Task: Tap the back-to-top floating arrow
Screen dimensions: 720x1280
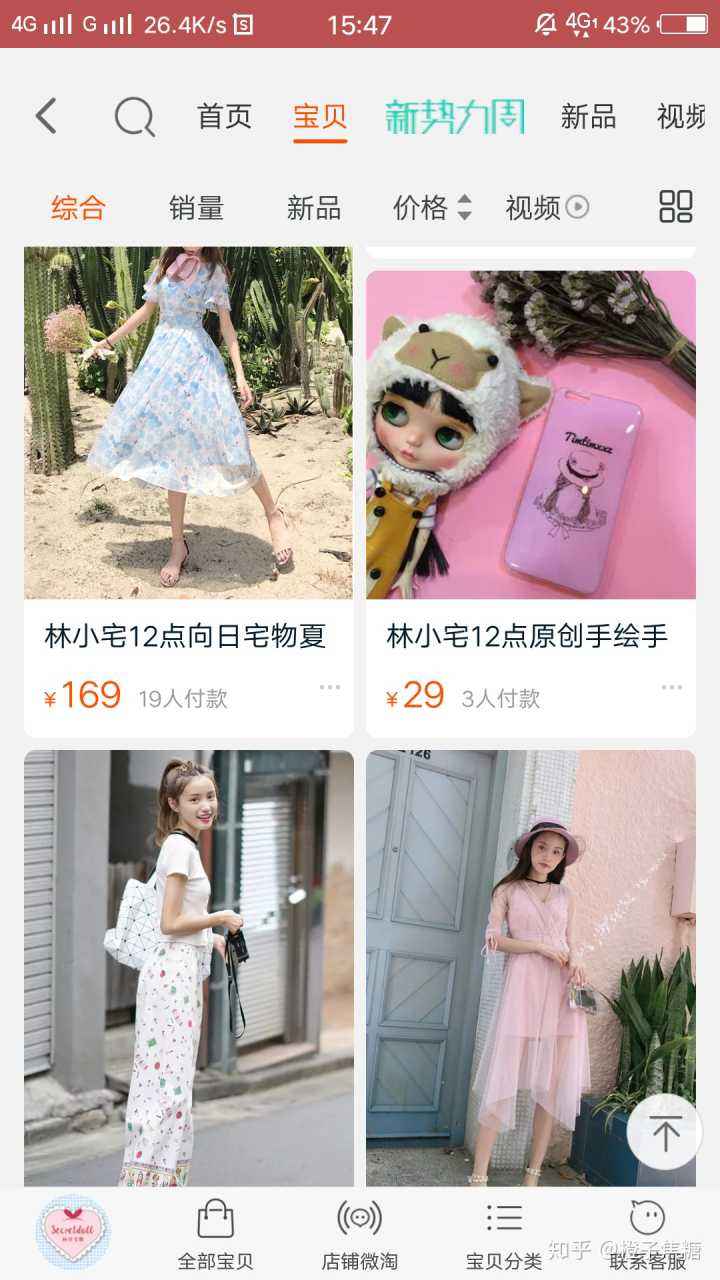Action: click(x=664, y=1133)
